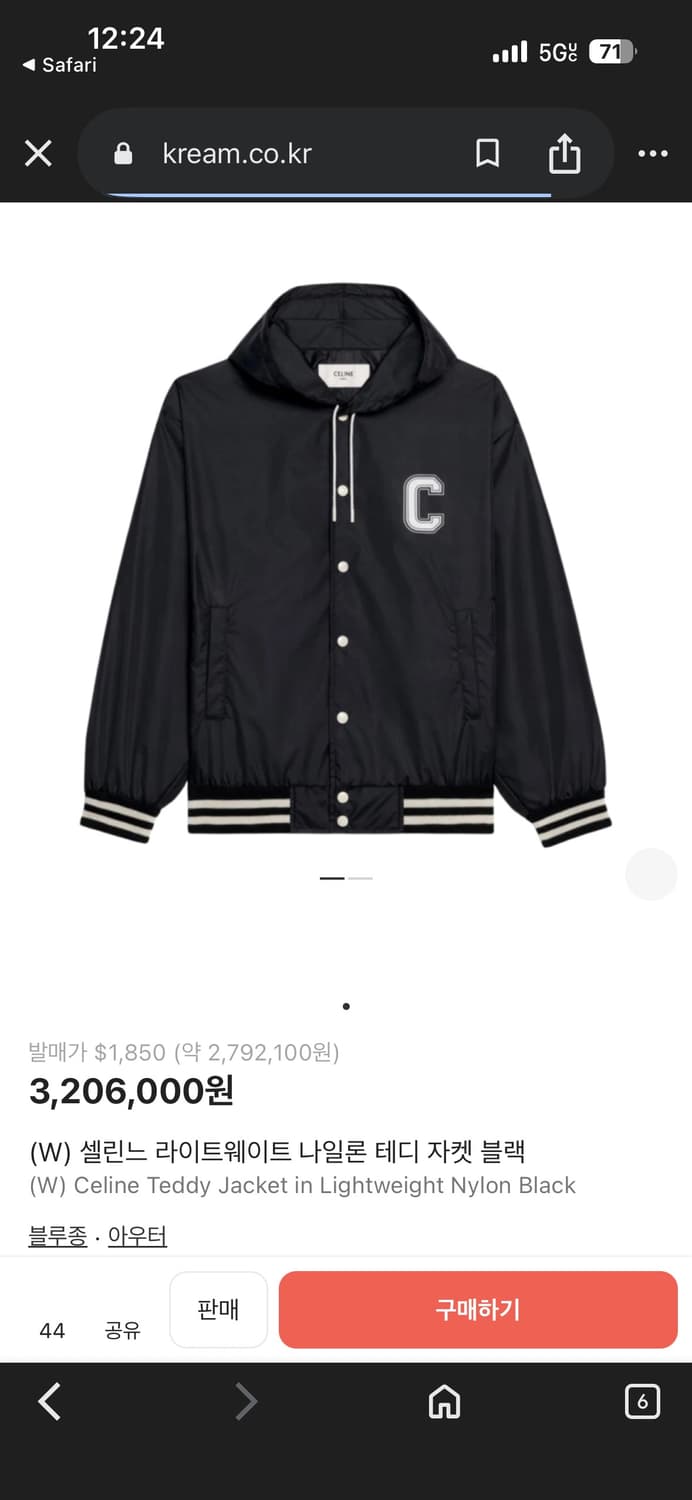Tap 구매하기 to buy the jacket
The image size is (692, 1500).
click(x=478, y=1309)
